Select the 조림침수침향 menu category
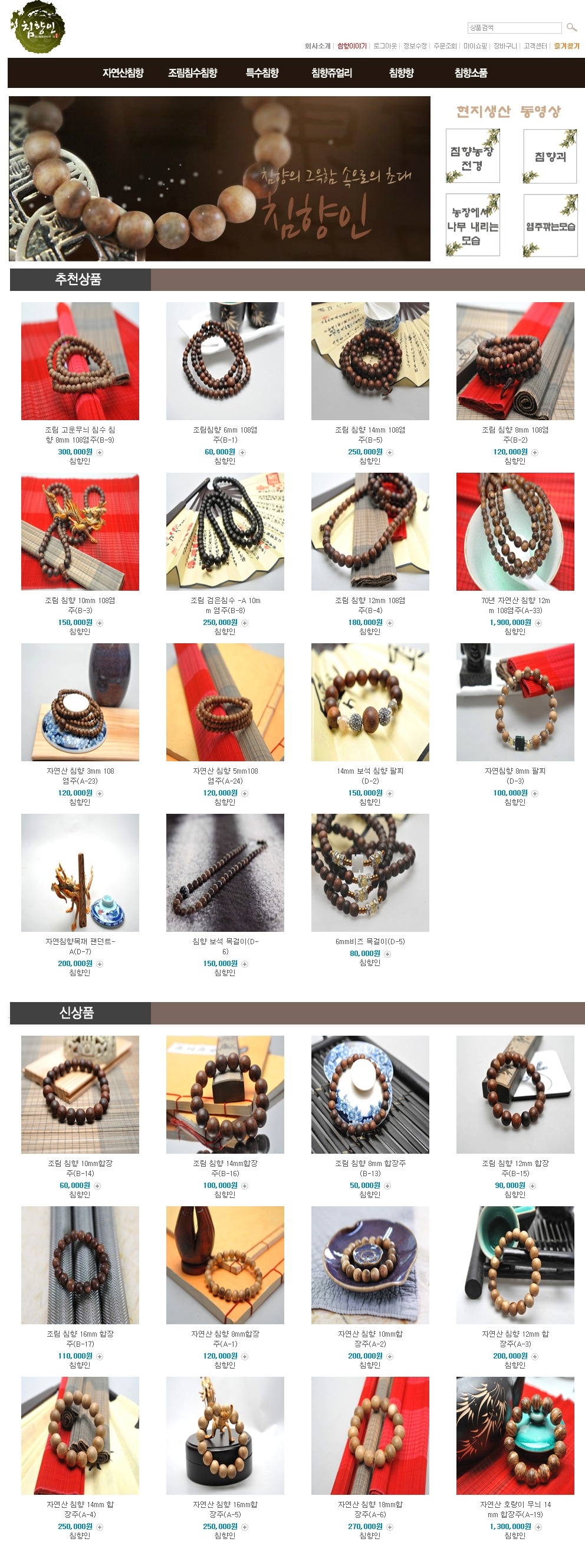The image size is (585, 1568). (x=192, y=73)
